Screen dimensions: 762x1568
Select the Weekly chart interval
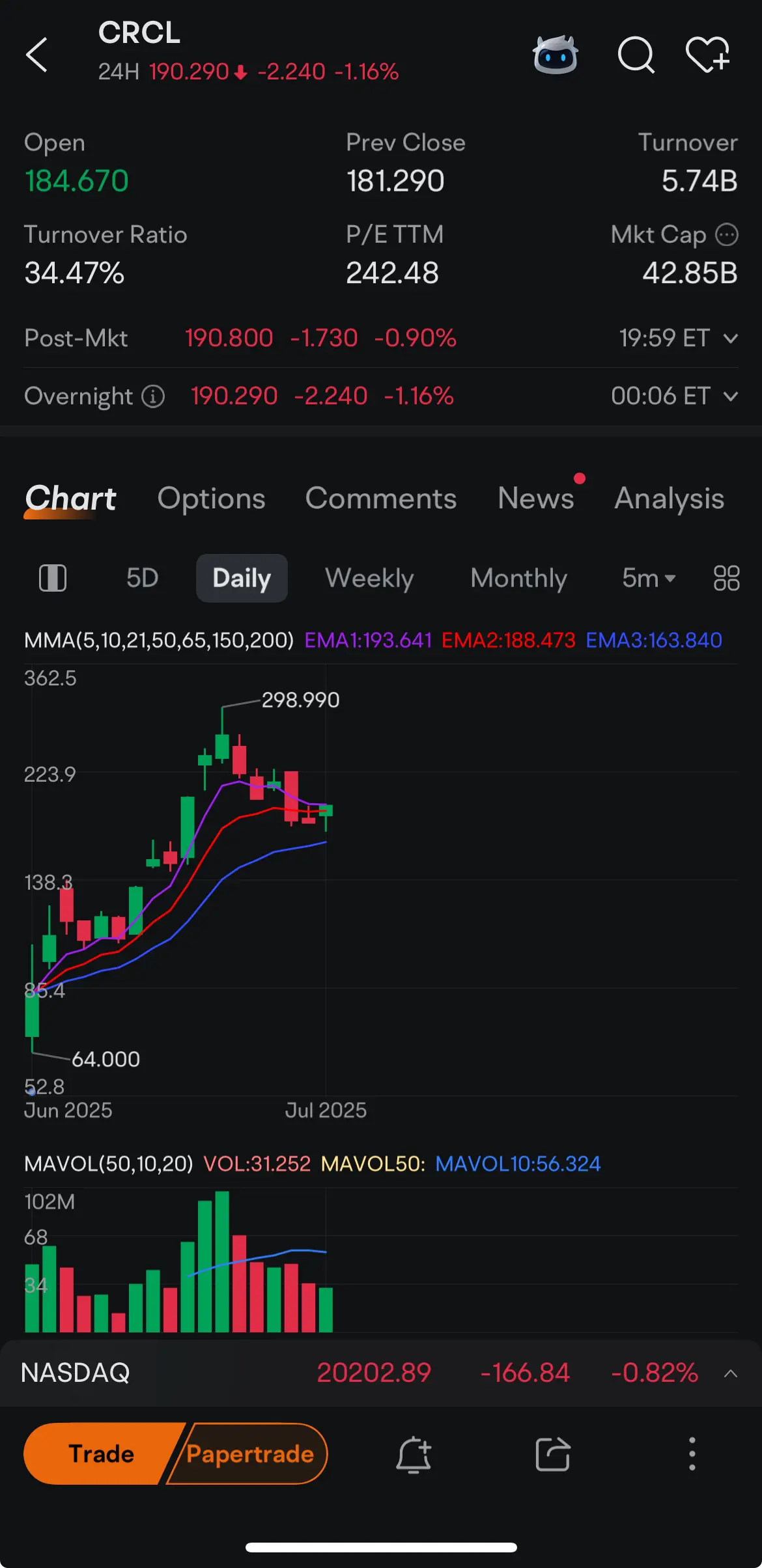(369, 578)
